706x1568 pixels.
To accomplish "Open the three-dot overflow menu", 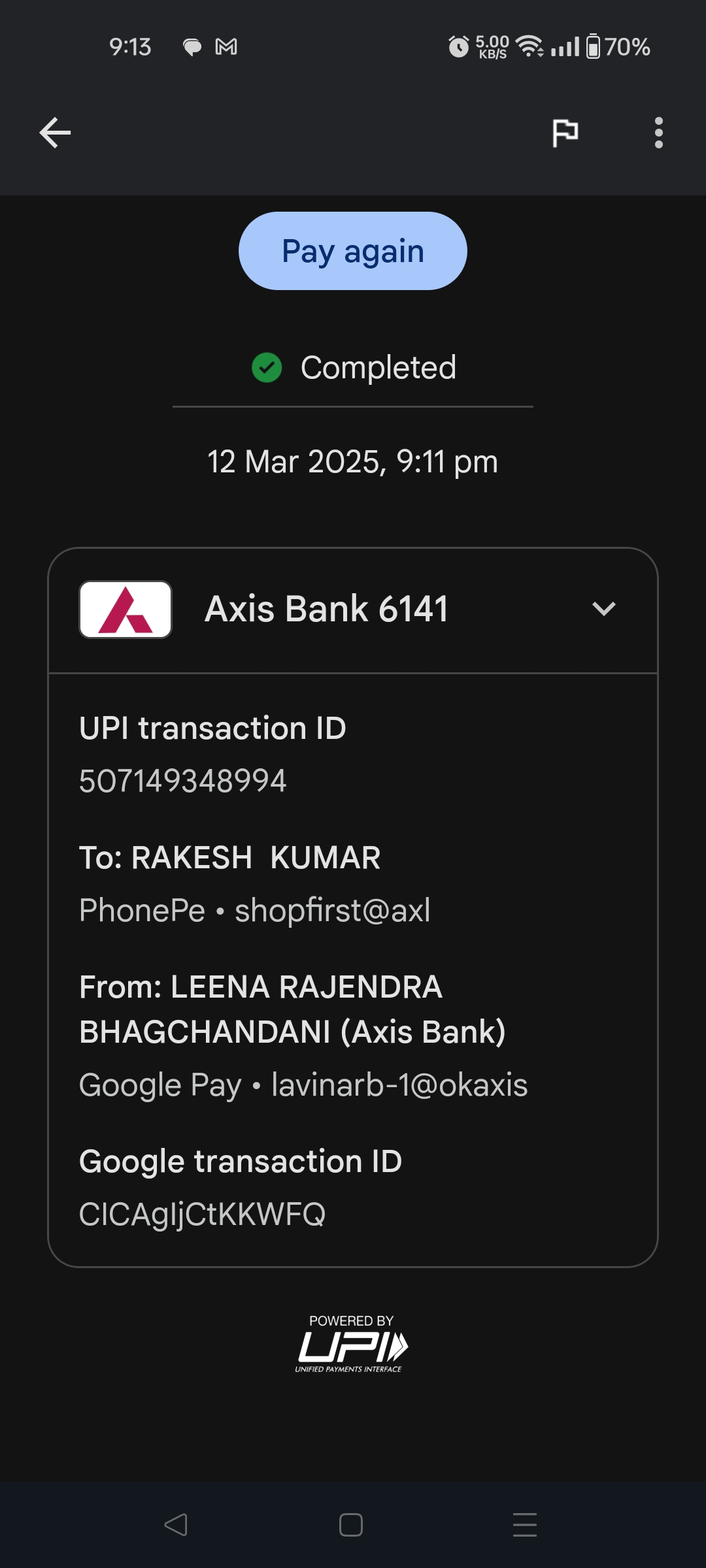I will [x=659, y=133].
